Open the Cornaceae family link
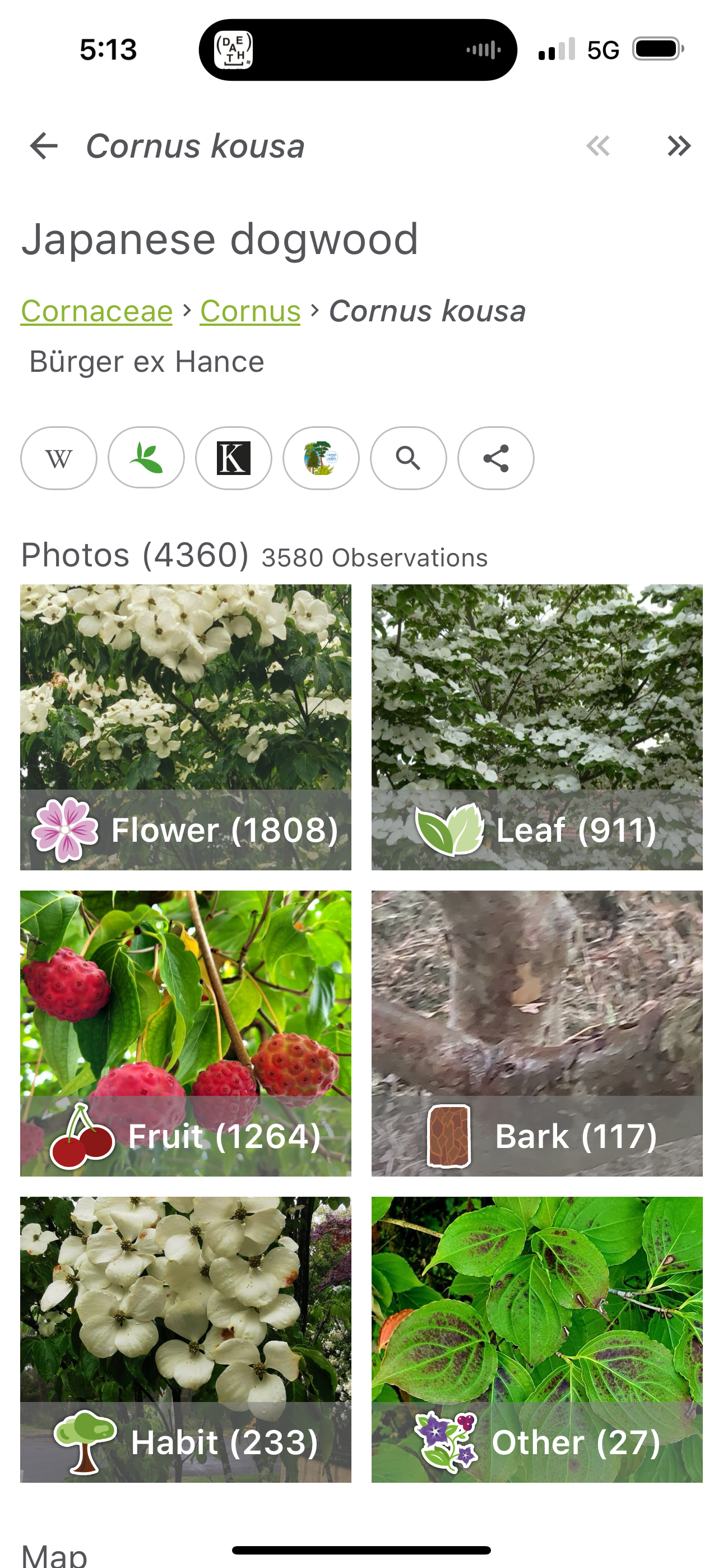723x1568 pixels. click(x=97, y=312)
